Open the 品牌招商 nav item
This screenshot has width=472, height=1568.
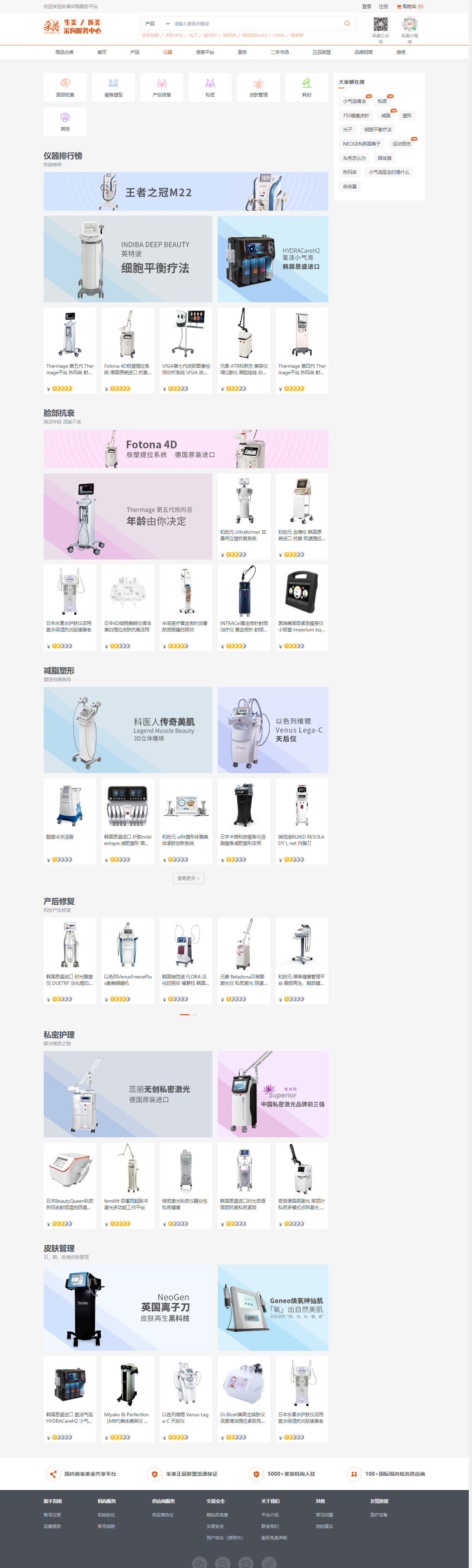(x=363, y=52)
